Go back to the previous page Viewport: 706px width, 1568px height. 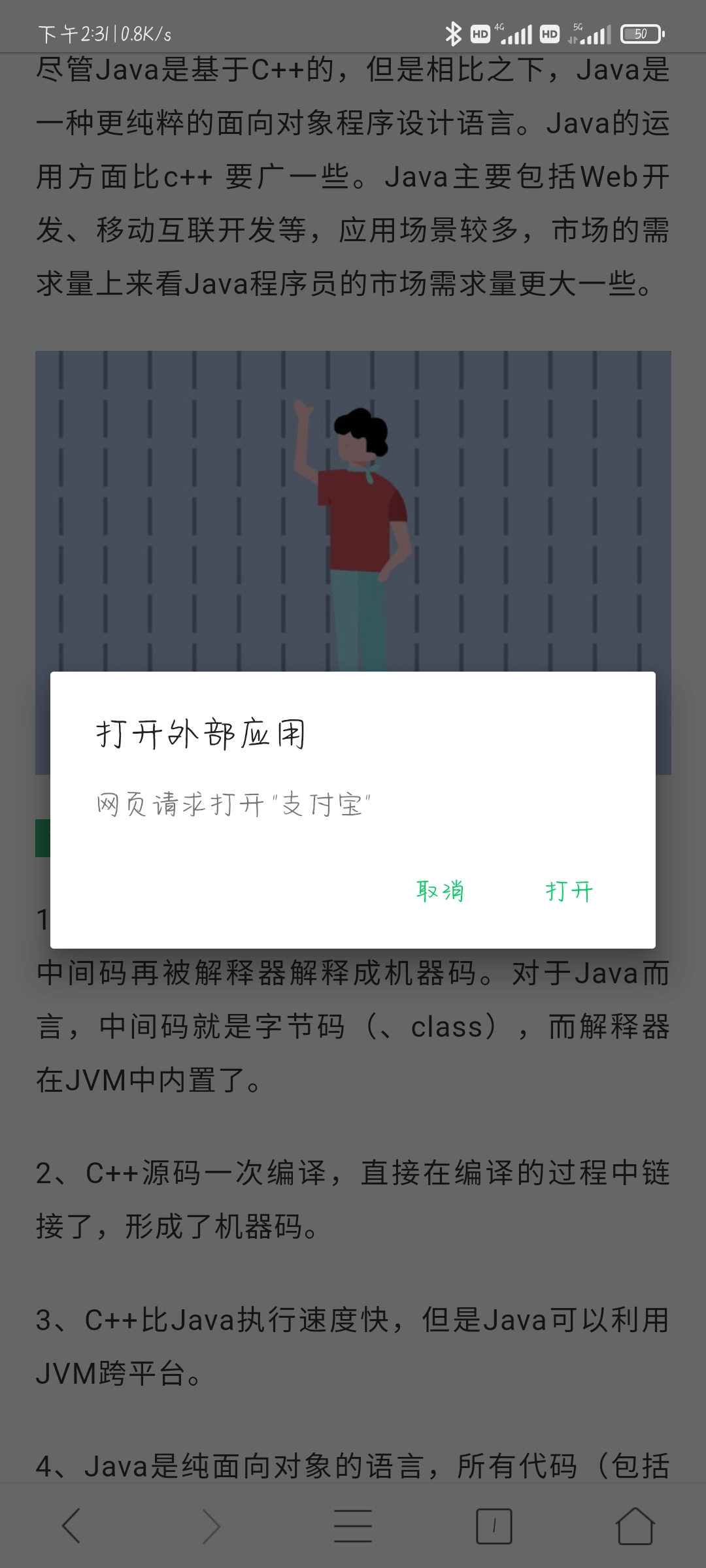pos(71,1526)
